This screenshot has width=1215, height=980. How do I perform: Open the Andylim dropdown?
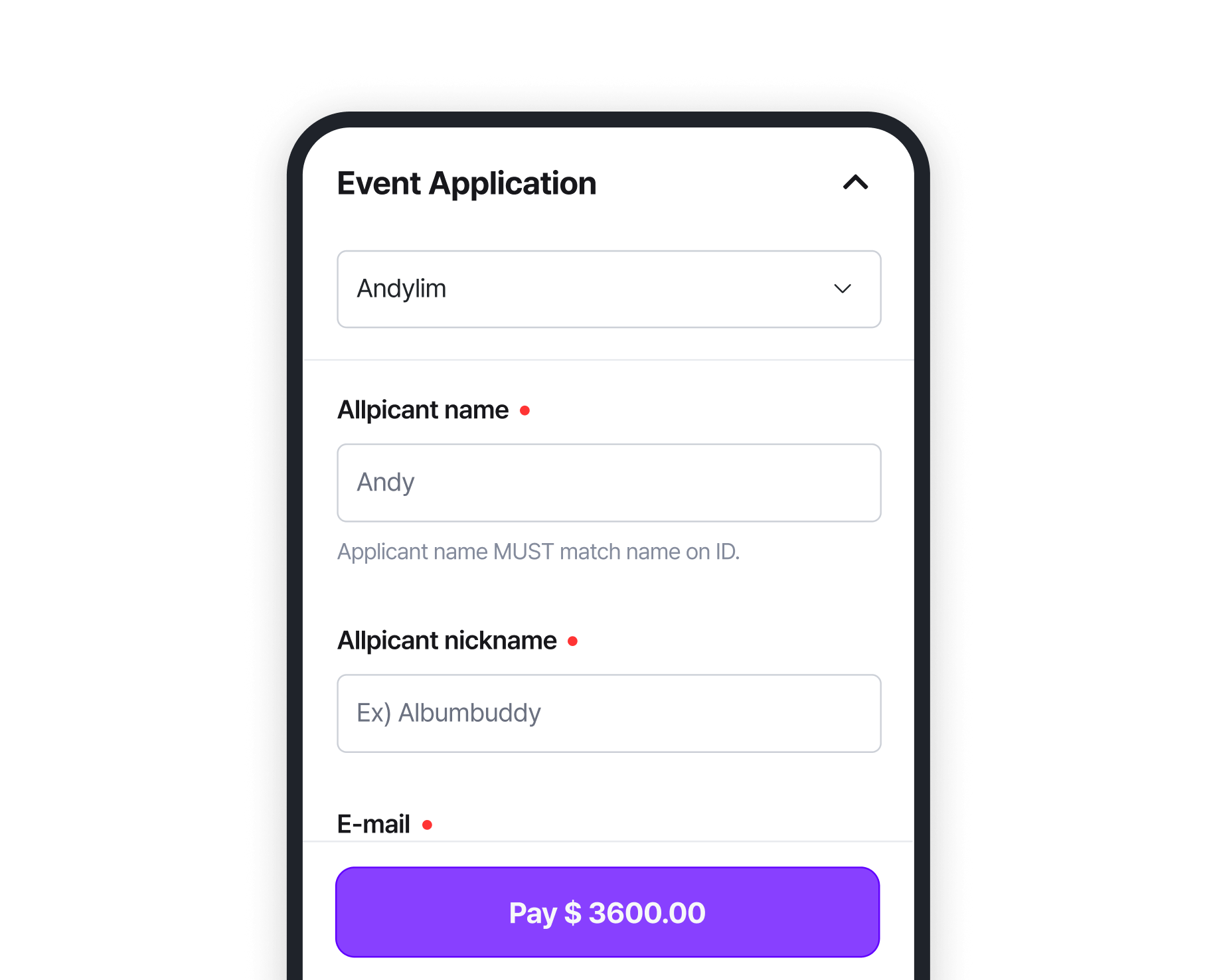608,289
